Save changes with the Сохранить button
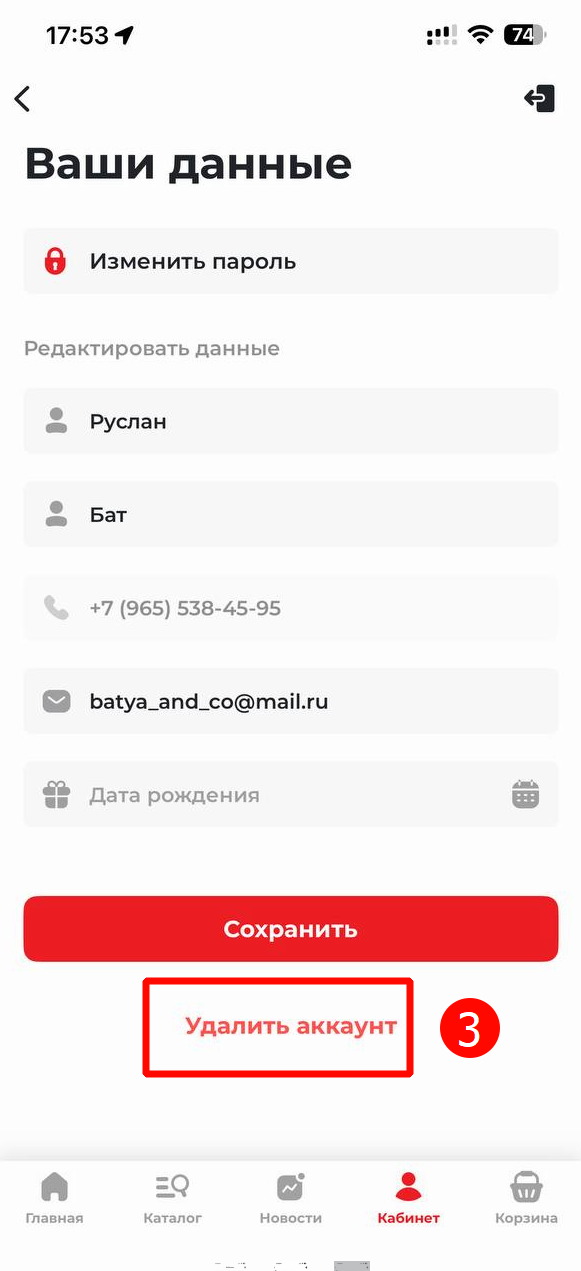Image resolution: width=581 pixels, height=1271 pixels. pyautogui.click(x=291, y=929)
